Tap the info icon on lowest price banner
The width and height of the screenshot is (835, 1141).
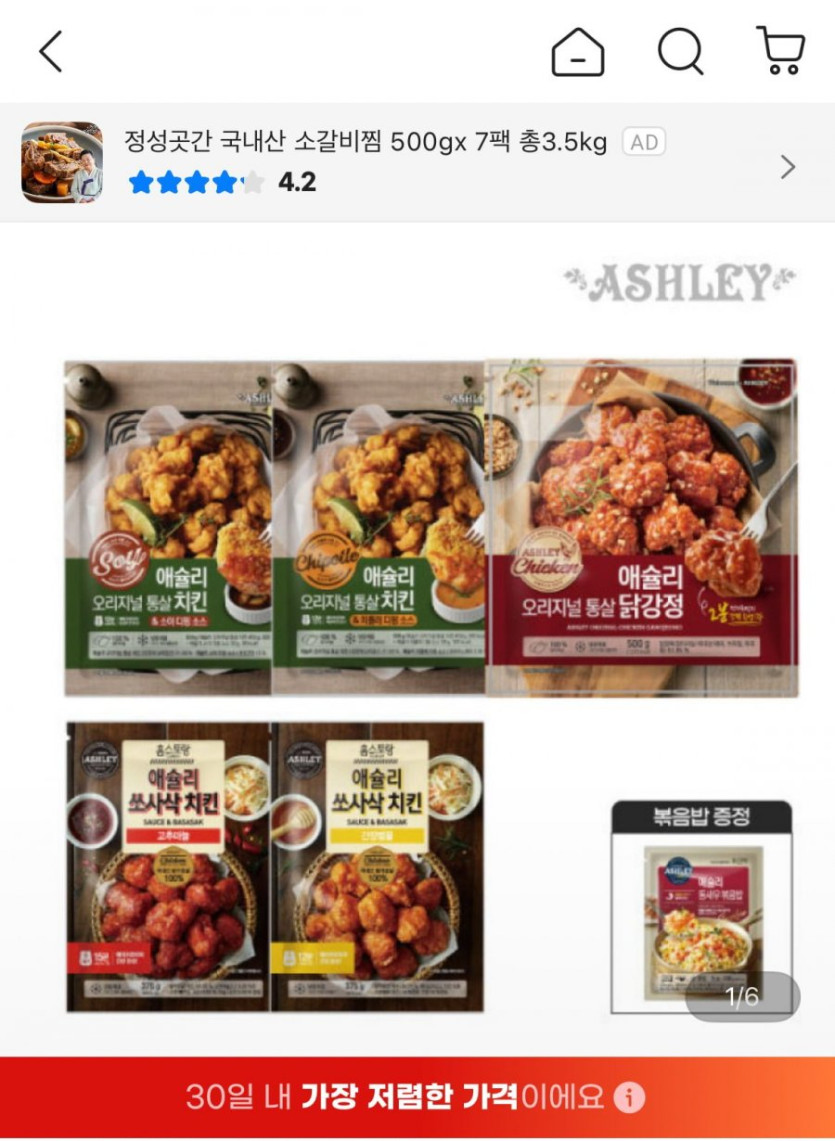point(629,1098)
